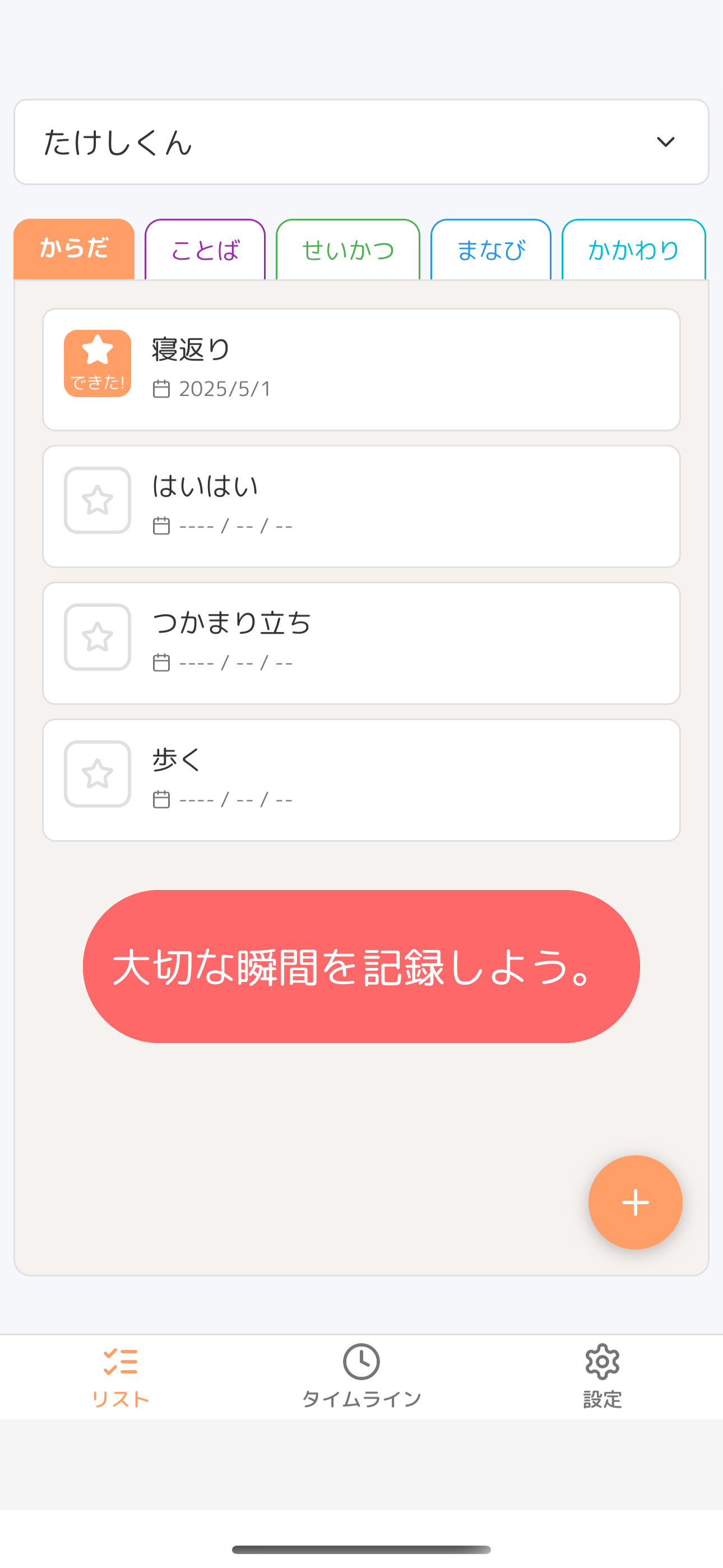
Task: Select the からだ category tab
Action: pyautogui.click(x=73, y=249)
